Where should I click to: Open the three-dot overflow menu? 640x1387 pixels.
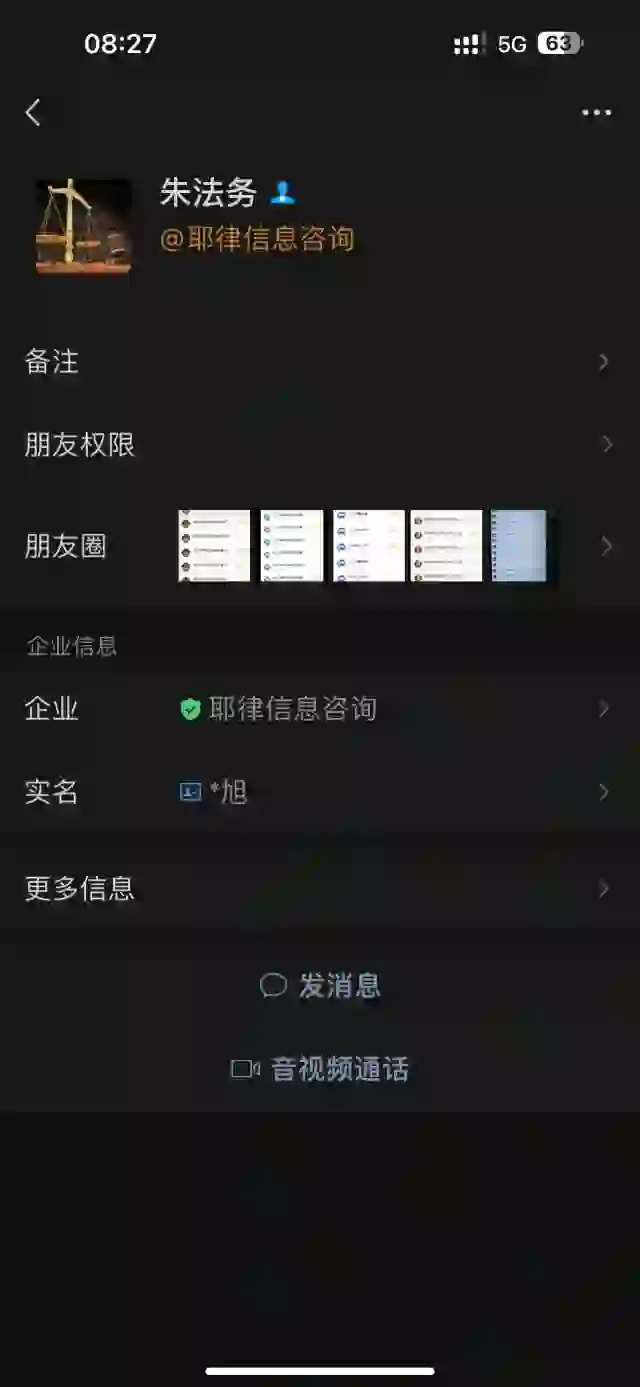pos(596,113)
